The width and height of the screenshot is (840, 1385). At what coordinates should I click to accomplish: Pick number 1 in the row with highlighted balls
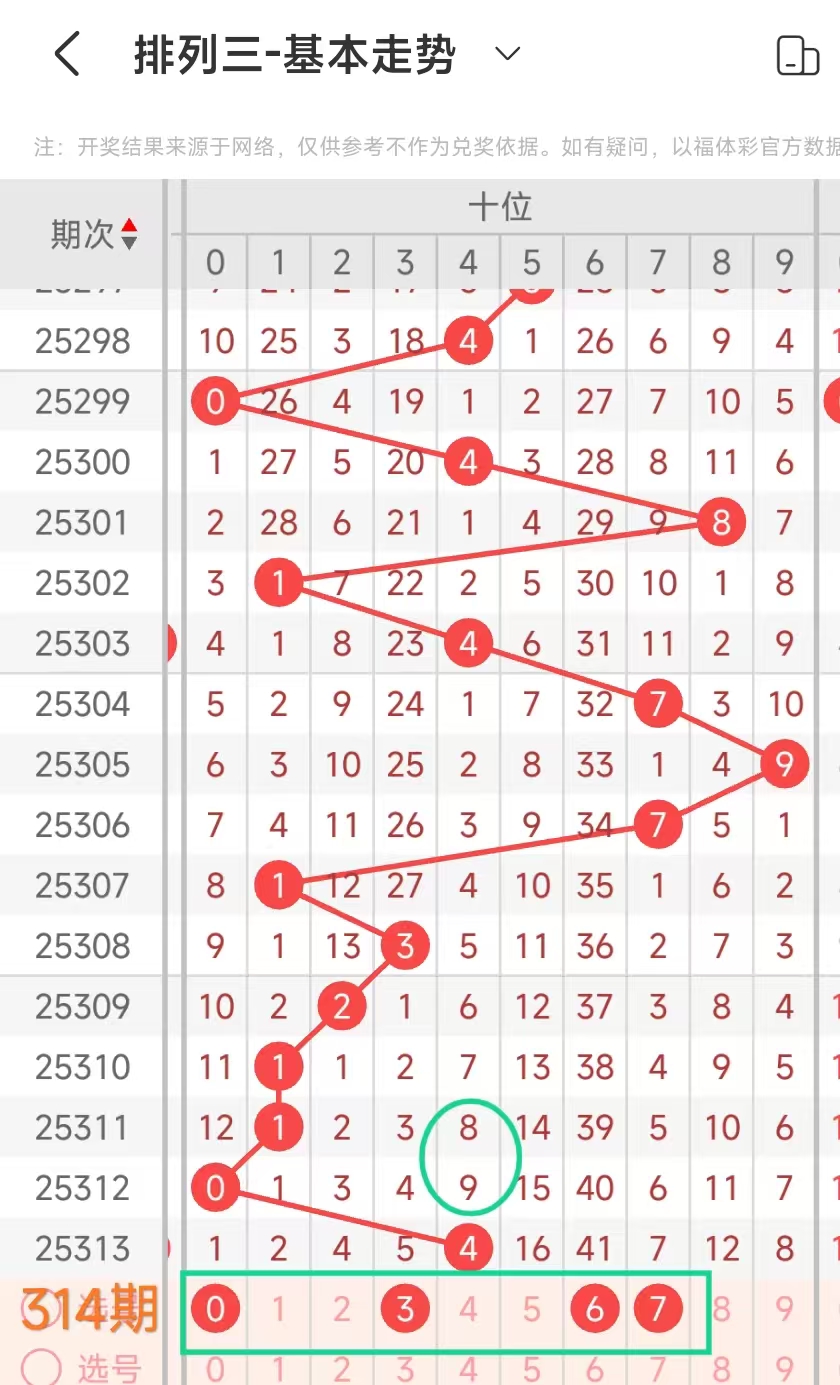coord(279,1308)
